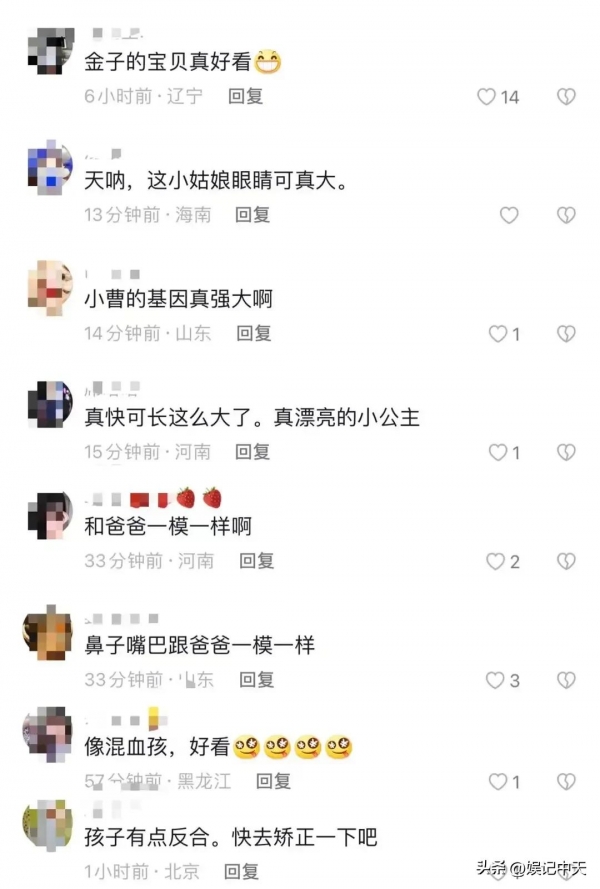The image size is (600, 889).
Task: Like the comment "小曹的基因真强大啊"
Action: (x=498, y=334)
